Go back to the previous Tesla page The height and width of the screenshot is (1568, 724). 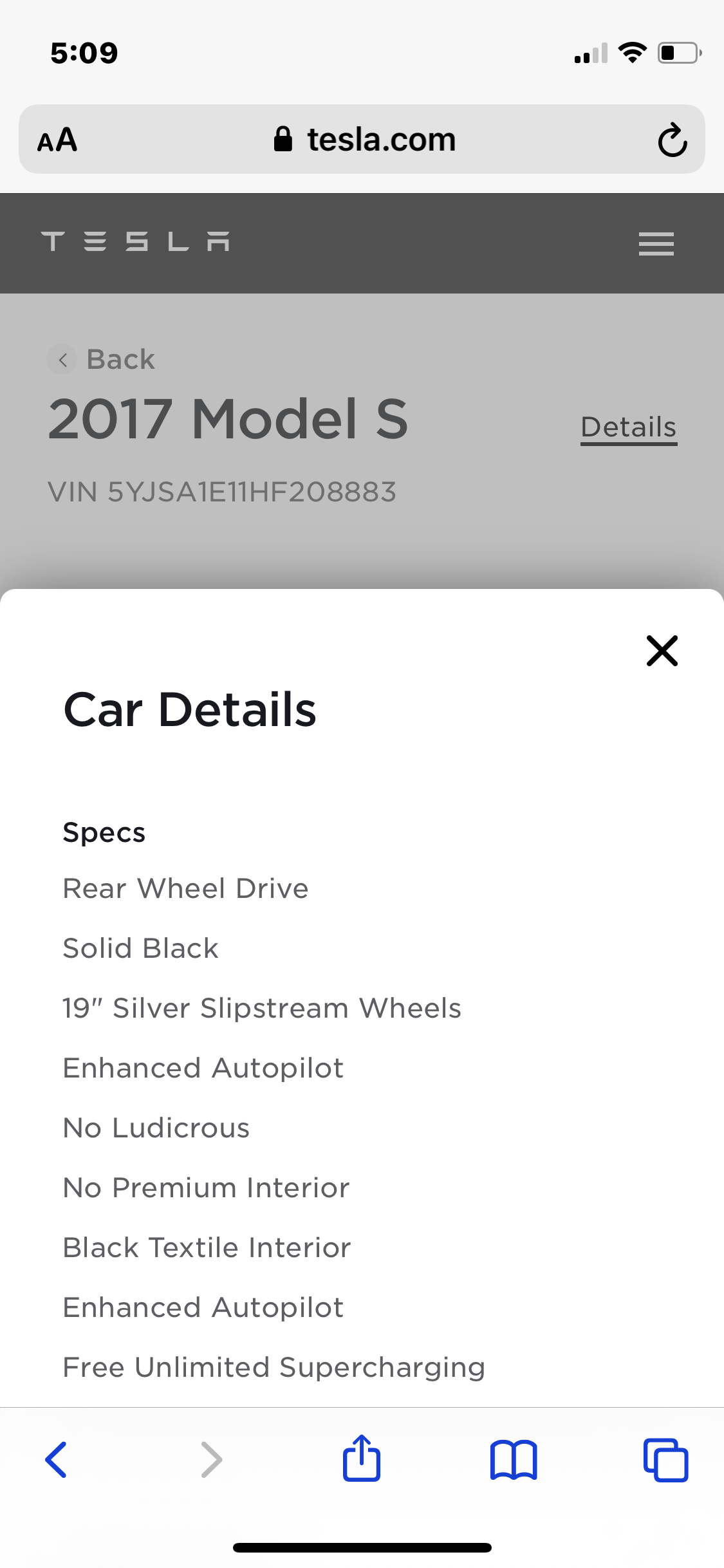pos(102,359)
